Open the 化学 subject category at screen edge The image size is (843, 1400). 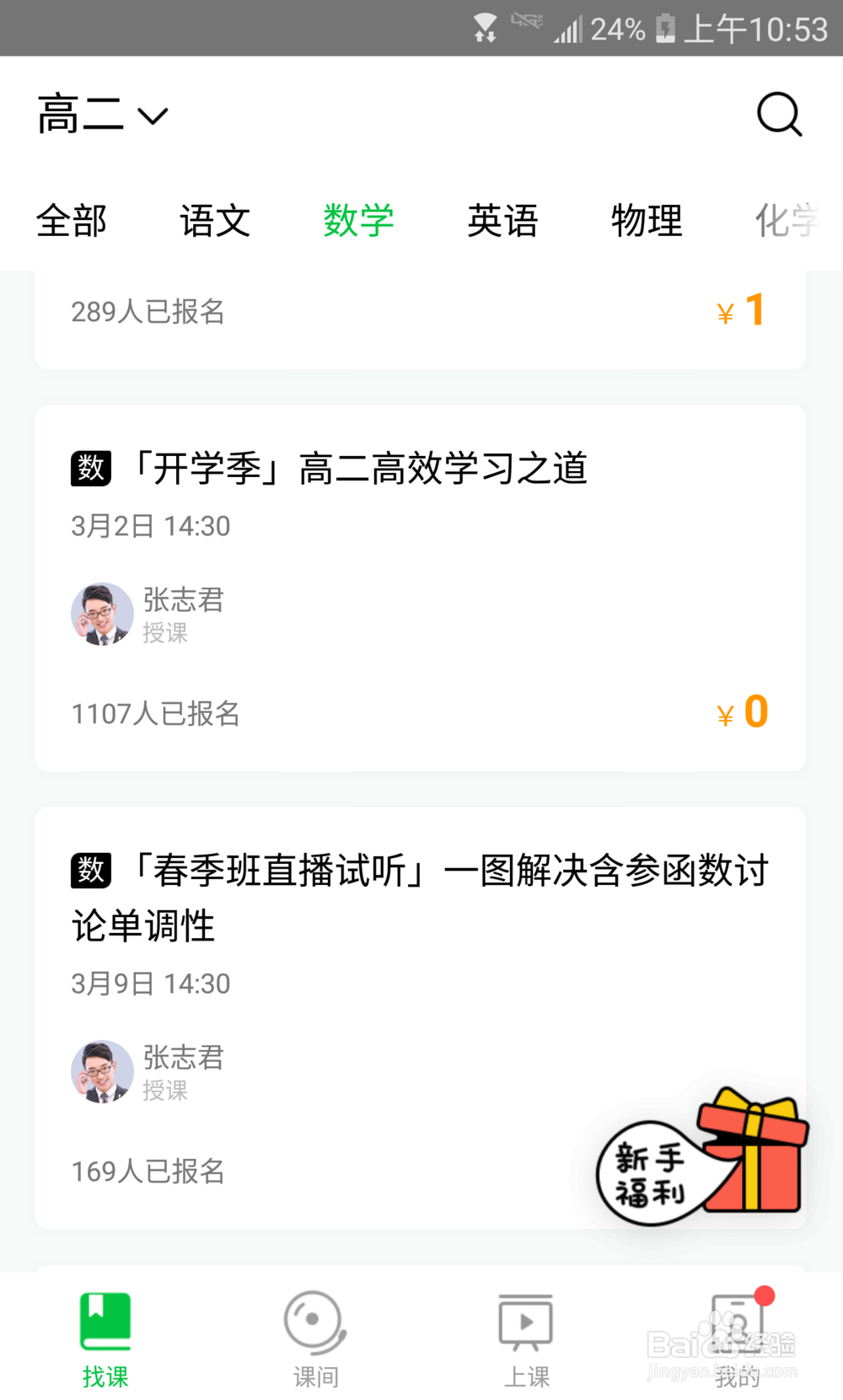(785, 222)
